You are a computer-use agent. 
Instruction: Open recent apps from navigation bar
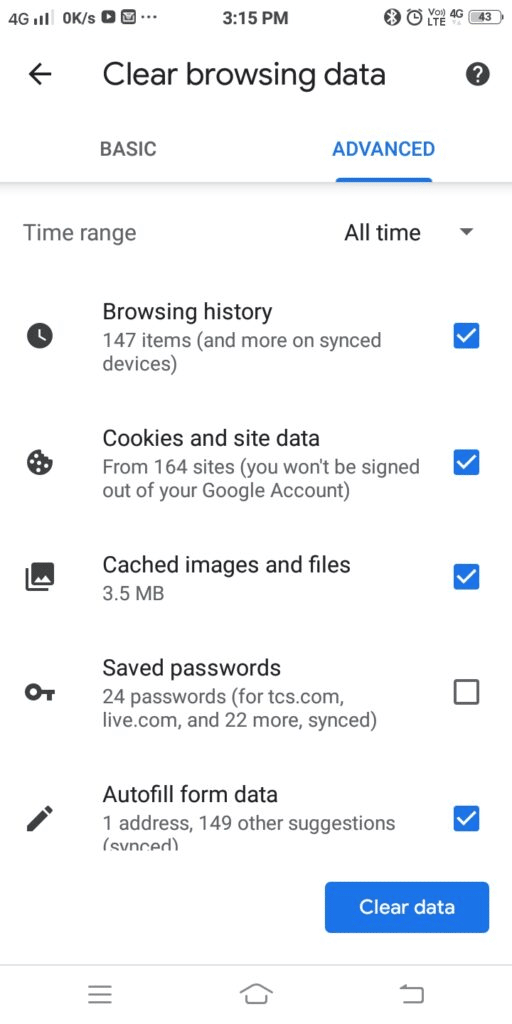pos(100,994)
